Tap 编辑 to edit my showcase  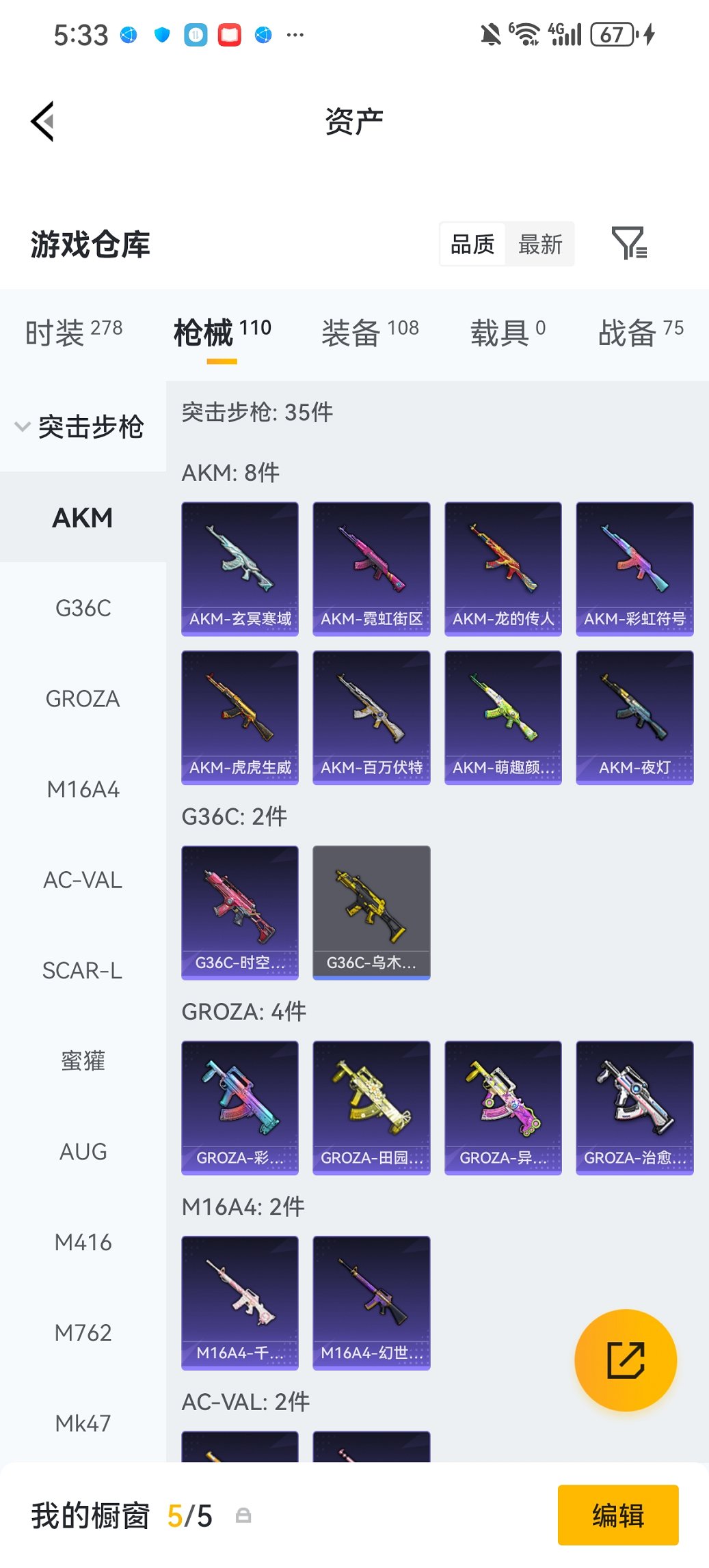click(617, 1515)
